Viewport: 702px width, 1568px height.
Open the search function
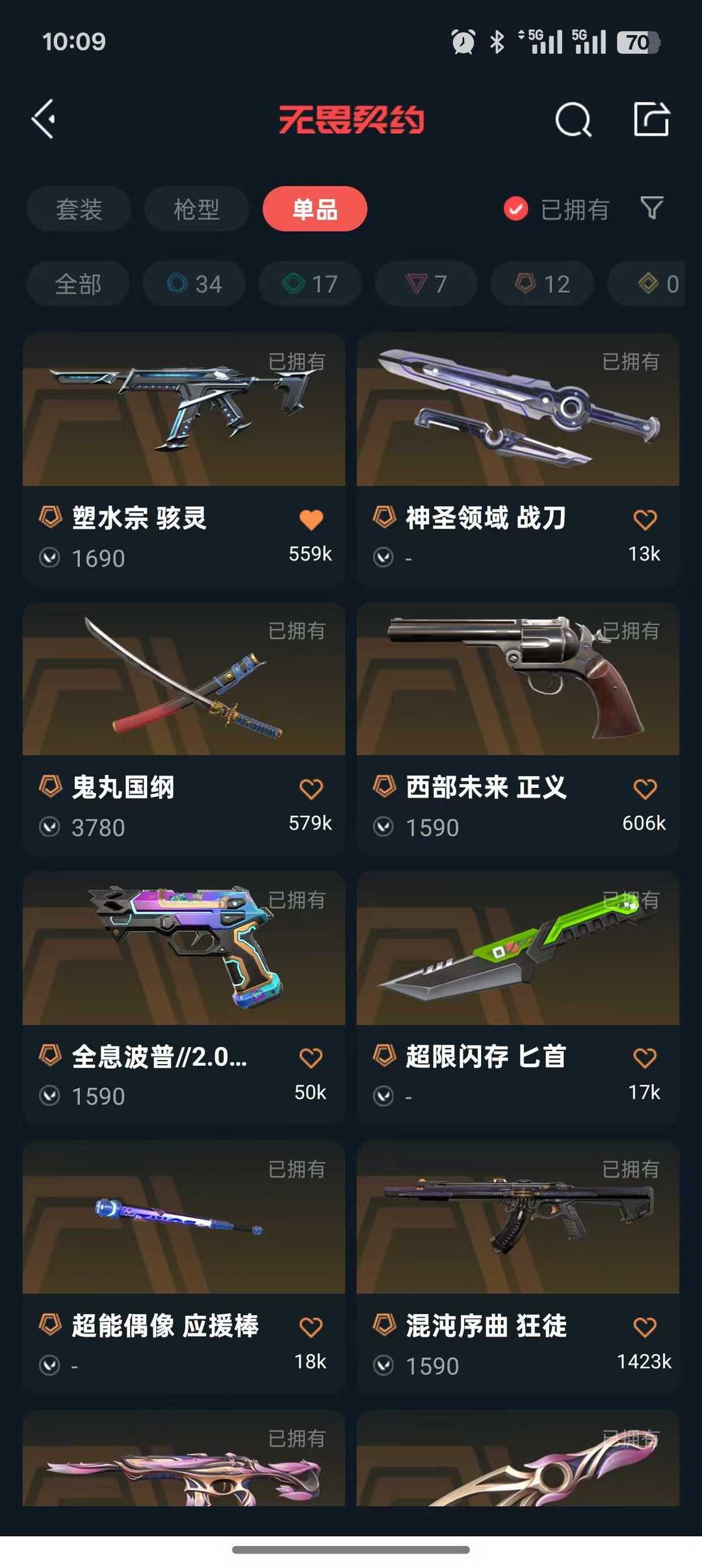(x=571, y=119)
